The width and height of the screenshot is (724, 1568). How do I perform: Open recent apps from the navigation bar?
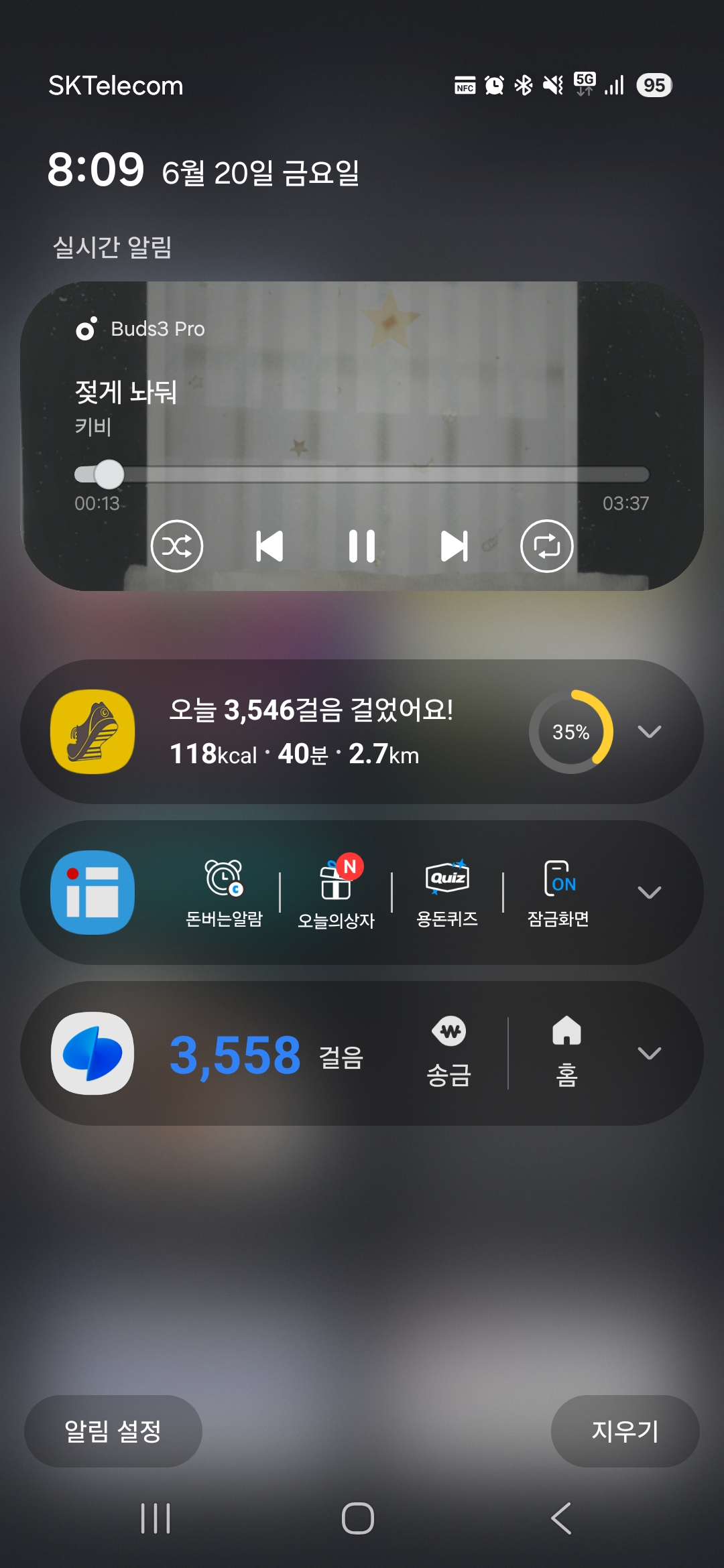pyautogui.click(x=156, y=1518)
